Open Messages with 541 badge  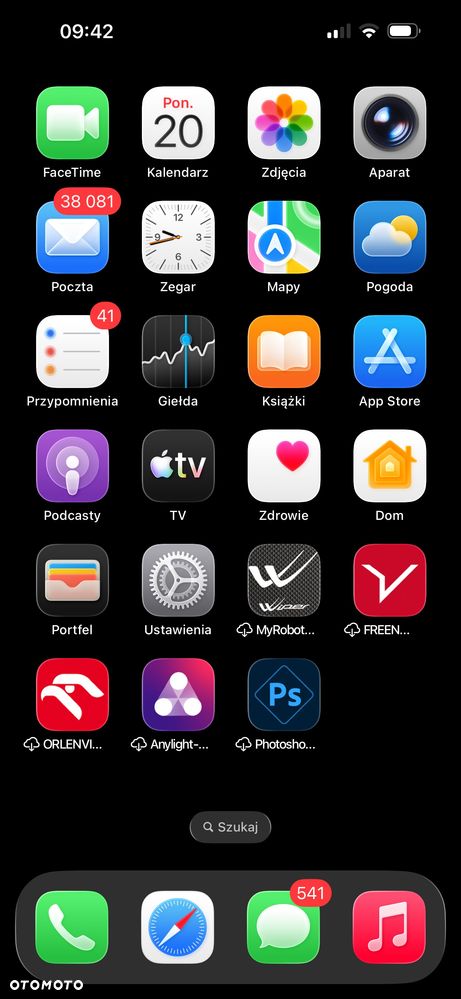tap(283, 928)
